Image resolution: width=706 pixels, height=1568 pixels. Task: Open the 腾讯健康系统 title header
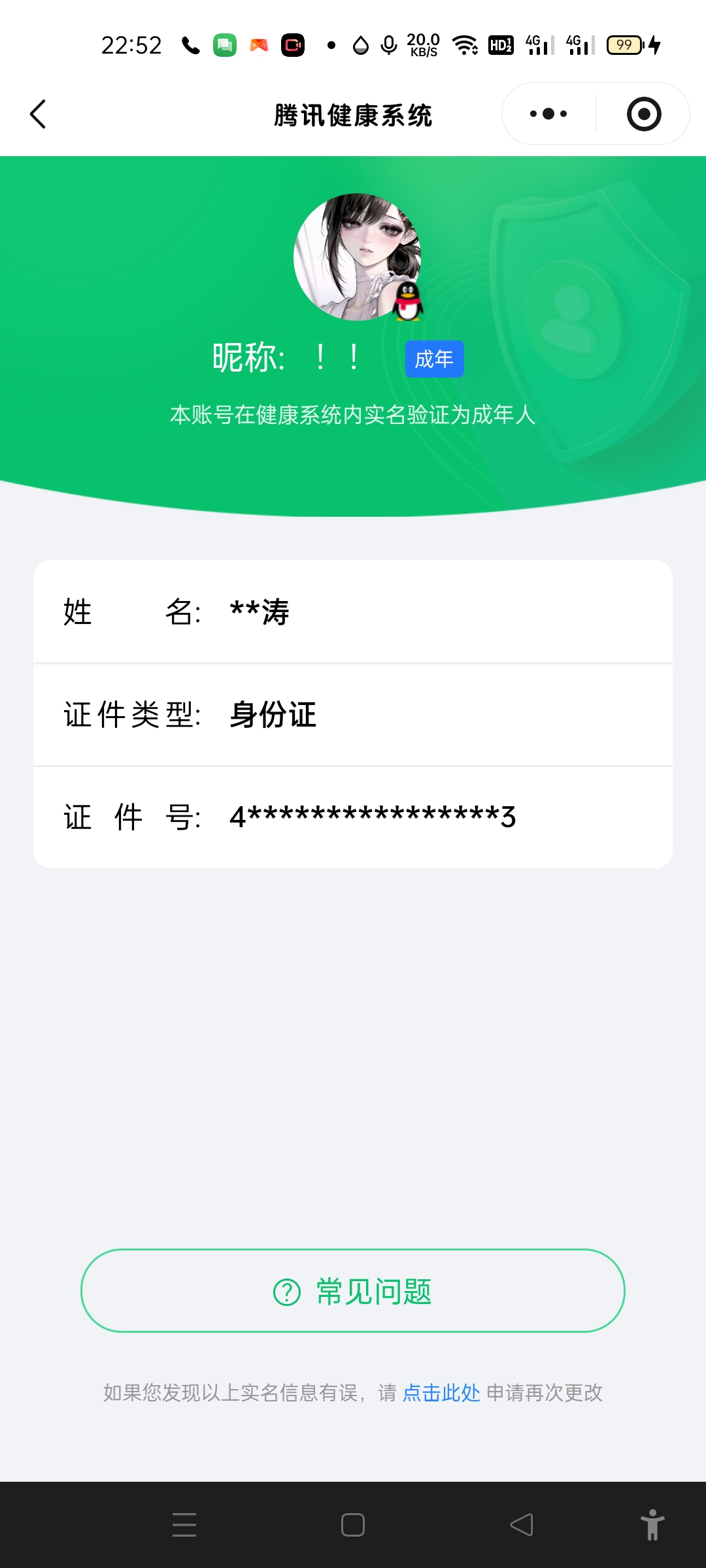353,113
